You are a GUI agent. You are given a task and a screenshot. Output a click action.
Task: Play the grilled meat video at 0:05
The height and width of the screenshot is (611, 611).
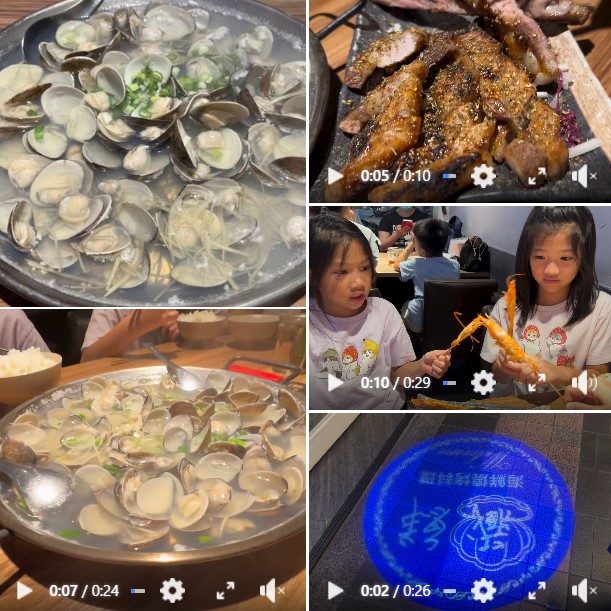[x=334, y=176]
